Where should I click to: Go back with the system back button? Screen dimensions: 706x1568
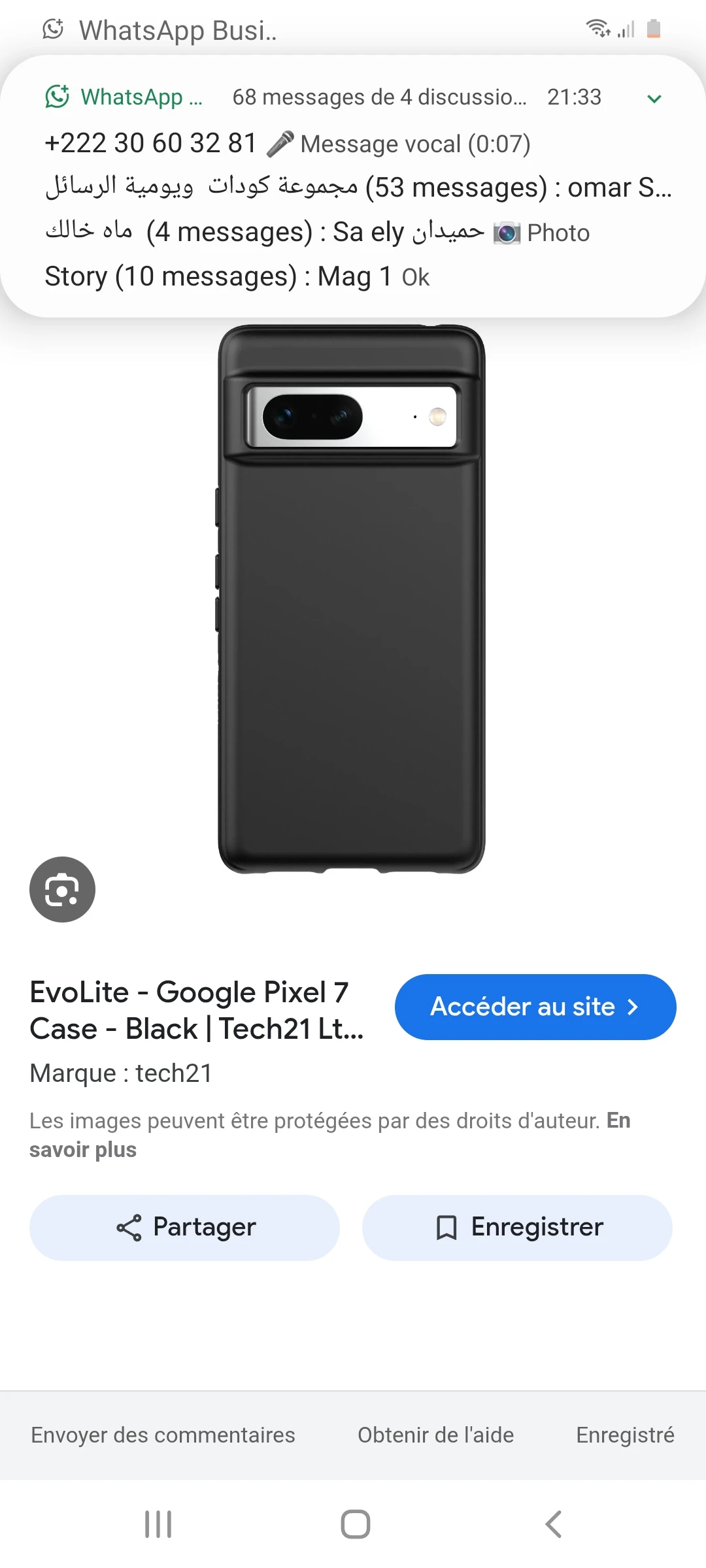pos(553,1524)
